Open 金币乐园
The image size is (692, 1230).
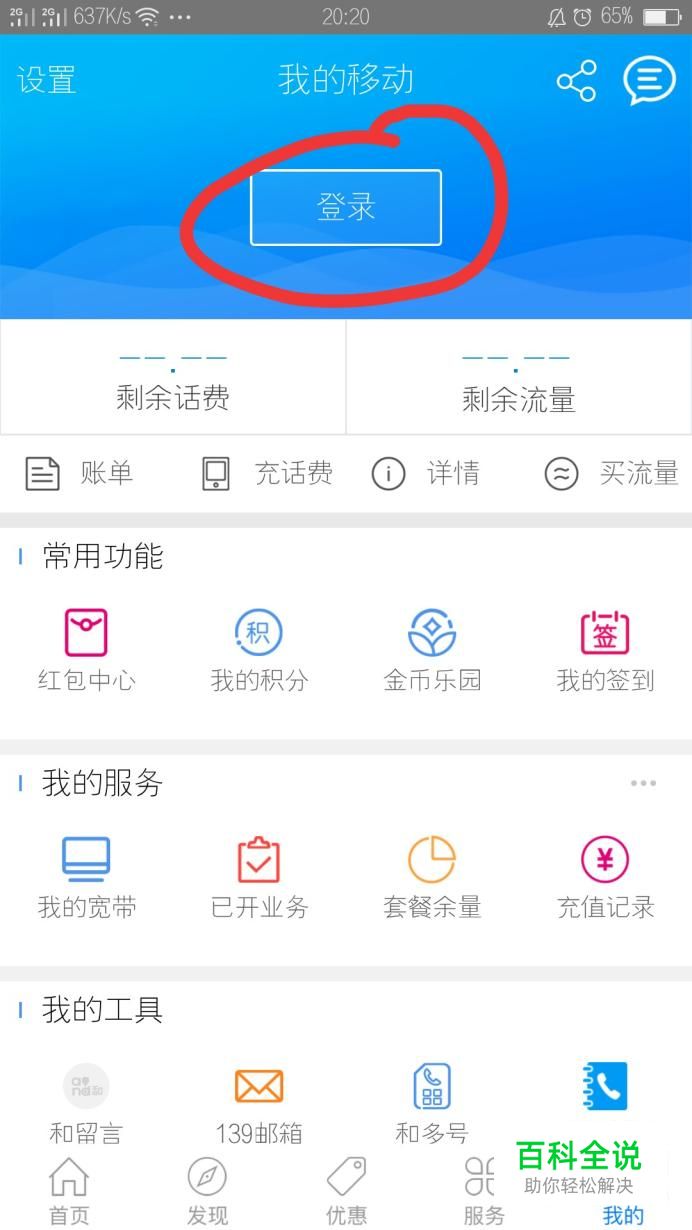[432, 650]
